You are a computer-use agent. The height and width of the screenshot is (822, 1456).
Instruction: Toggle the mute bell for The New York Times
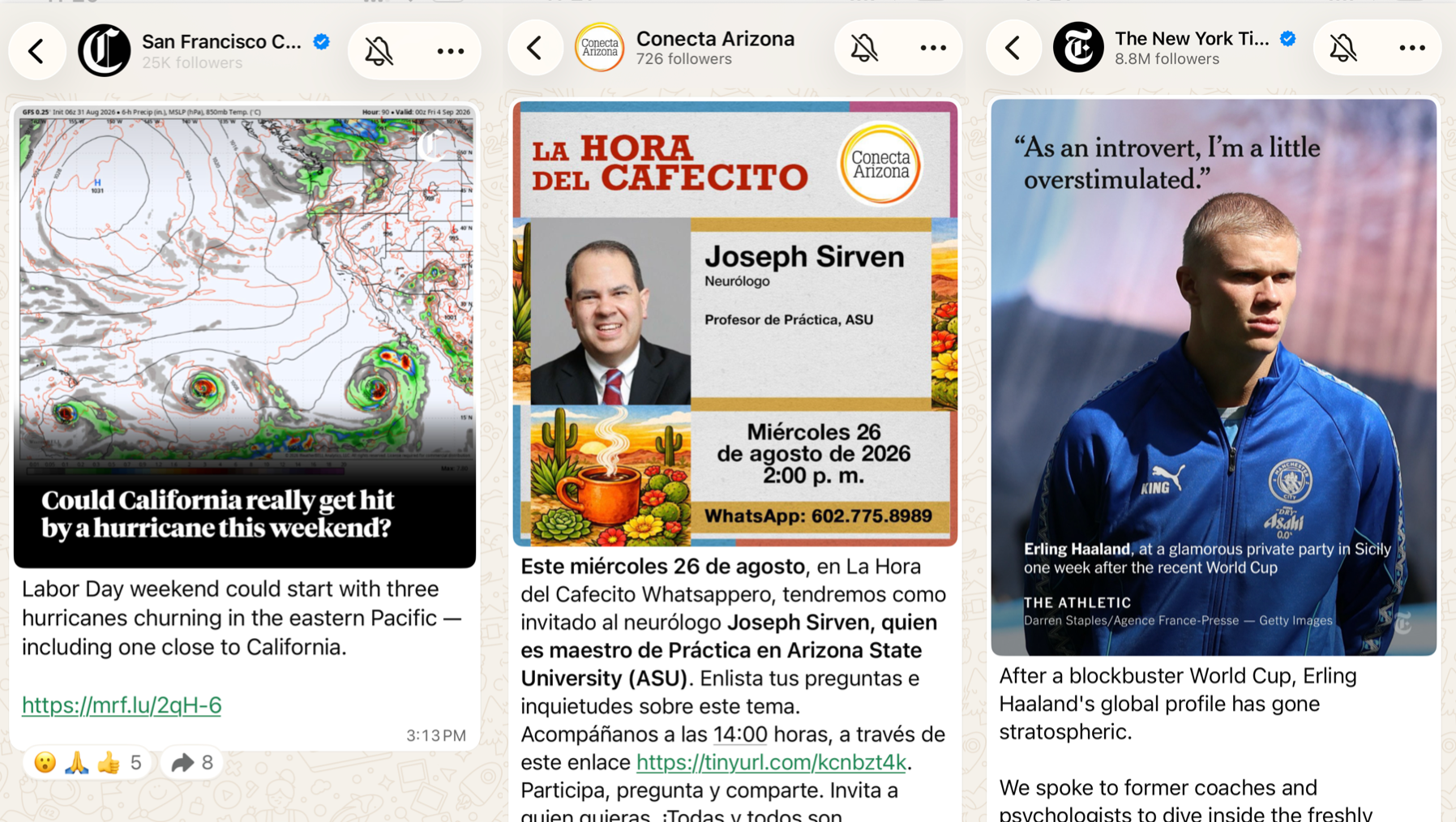(x=1343, y=48)
